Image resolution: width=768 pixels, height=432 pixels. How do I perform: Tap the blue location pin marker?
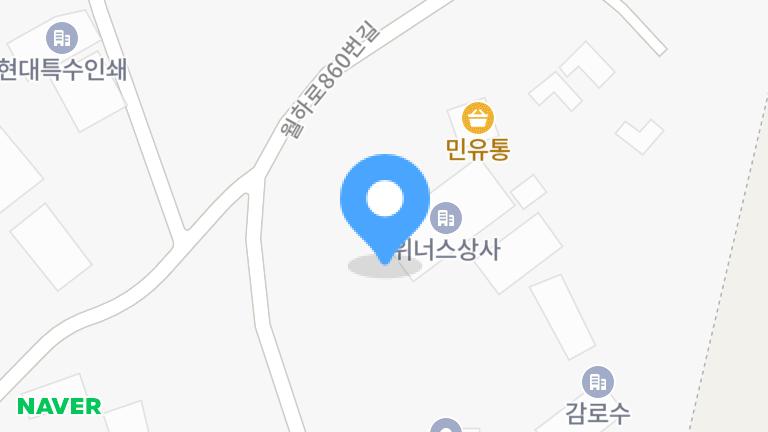[385, 201]
